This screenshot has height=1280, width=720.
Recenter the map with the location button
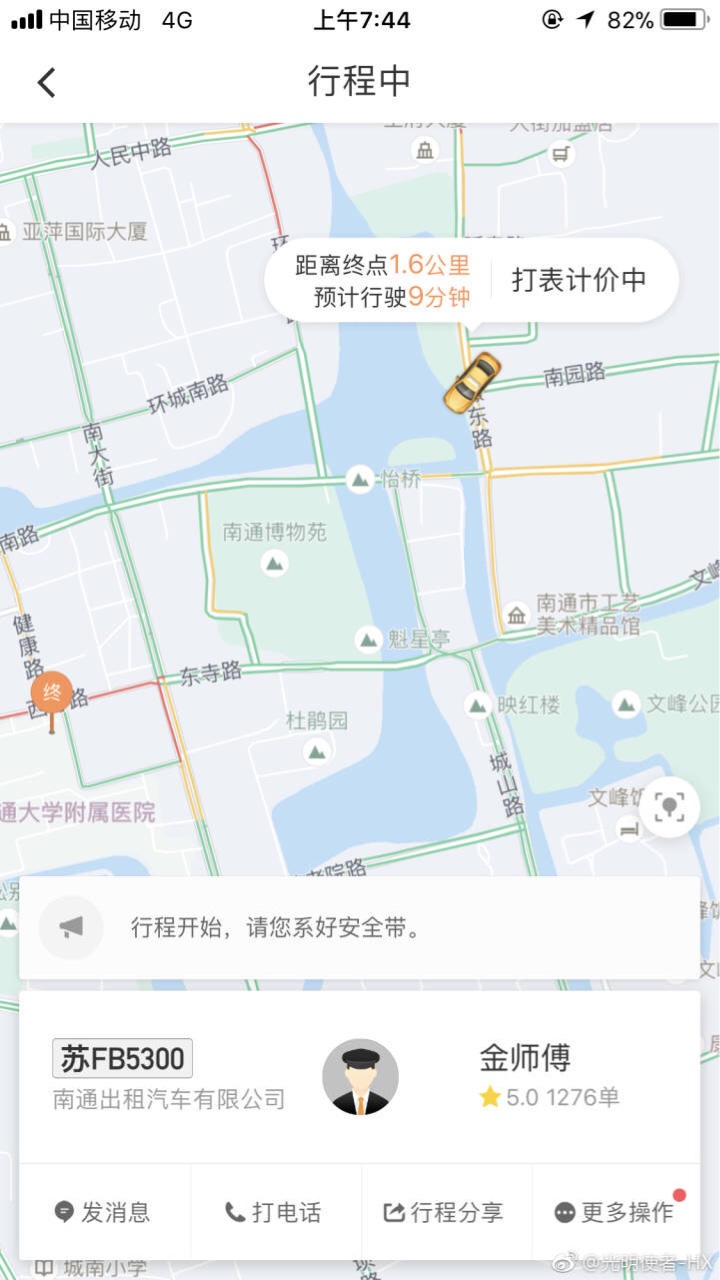(669, 807)
